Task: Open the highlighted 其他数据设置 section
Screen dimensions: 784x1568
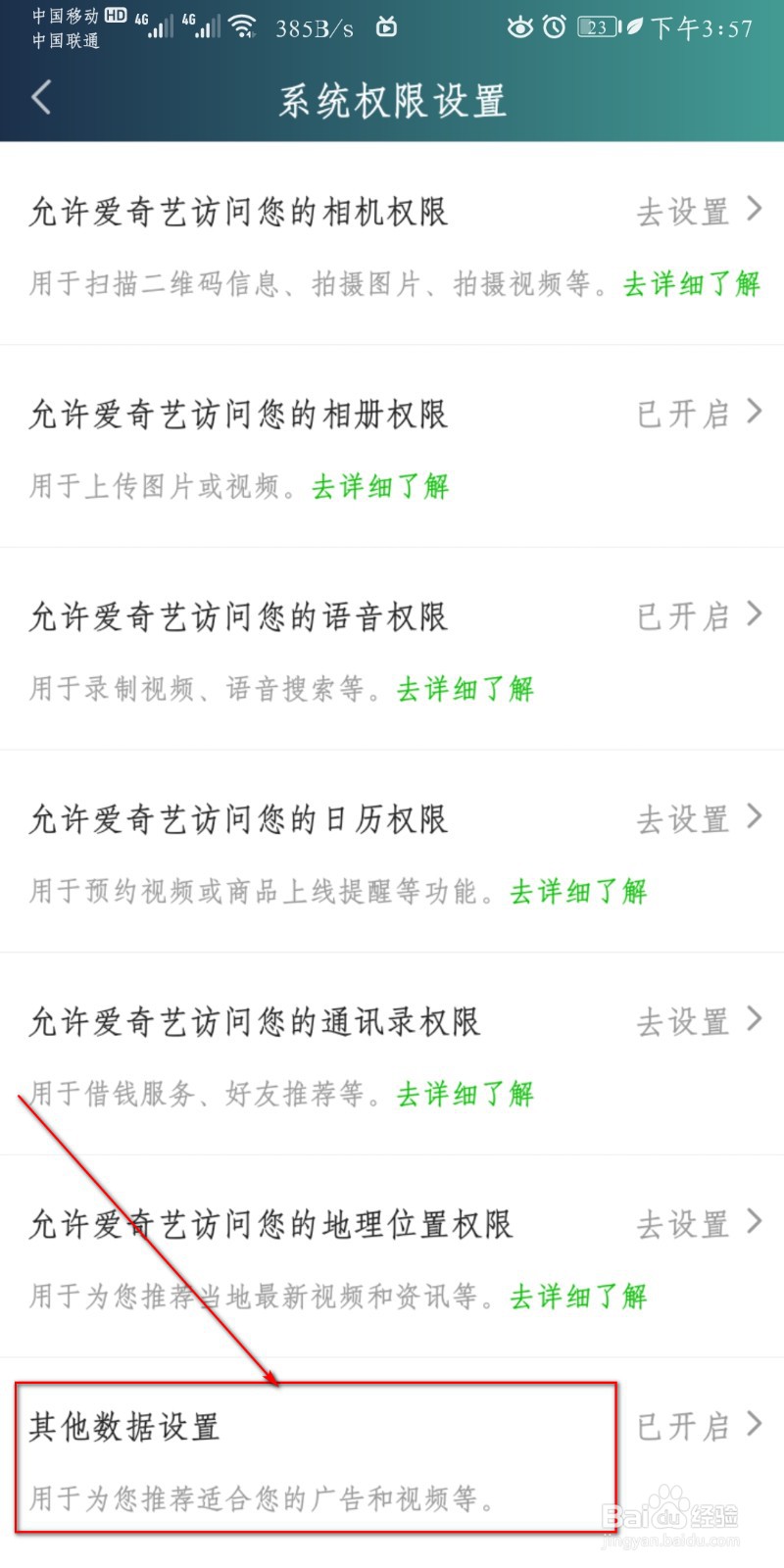Action: pos(122,1426)
